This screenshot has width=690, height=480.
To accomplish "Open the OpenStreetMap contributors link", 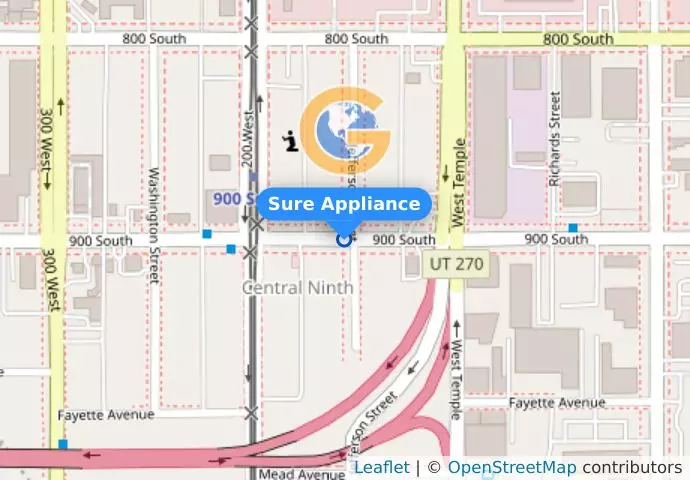I will [x=511, y=467].
